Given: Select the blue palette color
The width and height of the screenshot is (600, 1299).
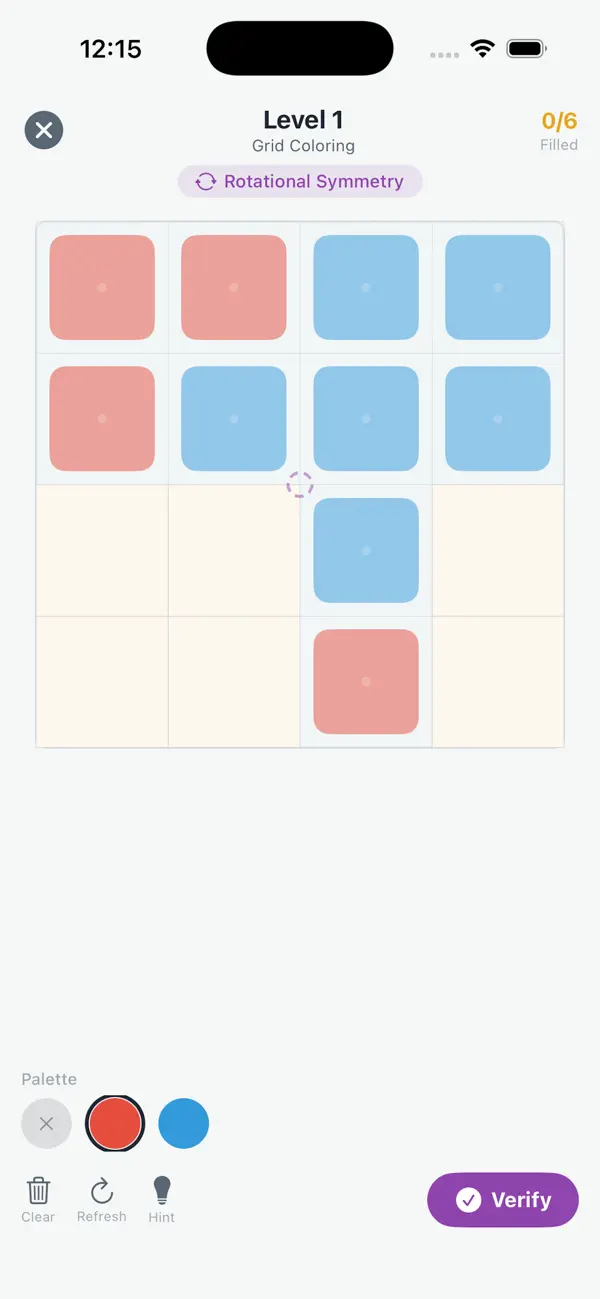Looking at the screenshot, I should (x=184, y=1123).
